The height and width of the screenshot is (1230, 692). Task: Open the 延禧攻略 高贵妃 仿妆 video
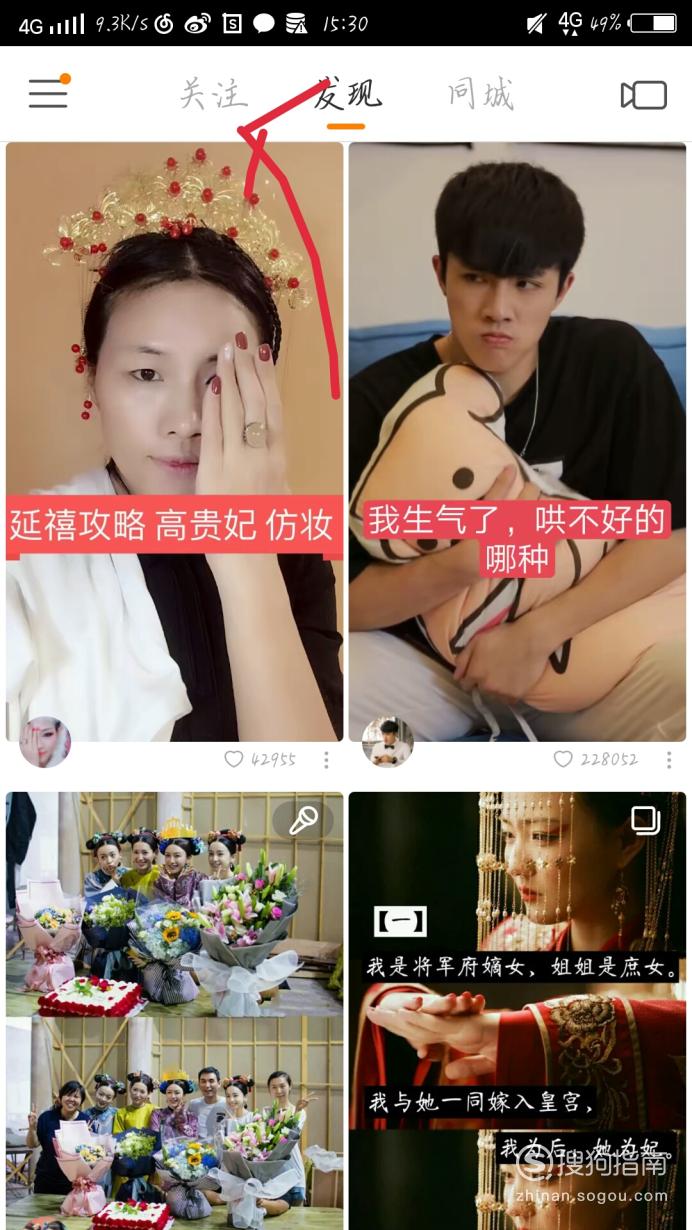(x=175, y=441)
